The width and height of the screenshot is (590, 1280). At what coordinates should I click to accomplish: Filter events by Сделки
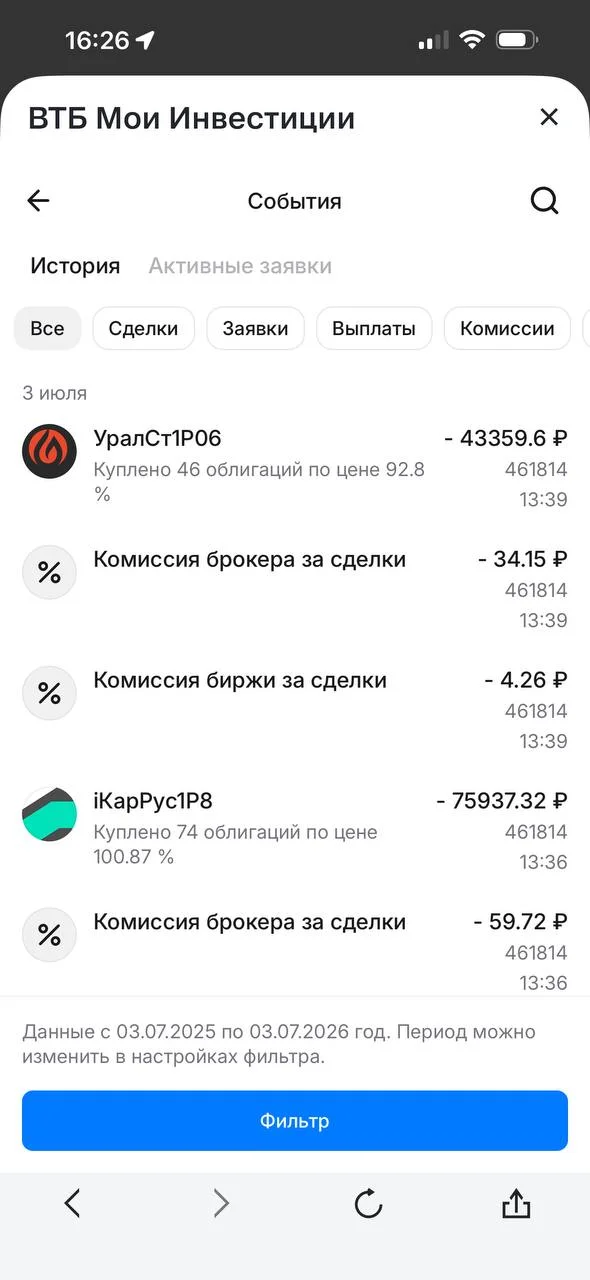pos(143,328)
